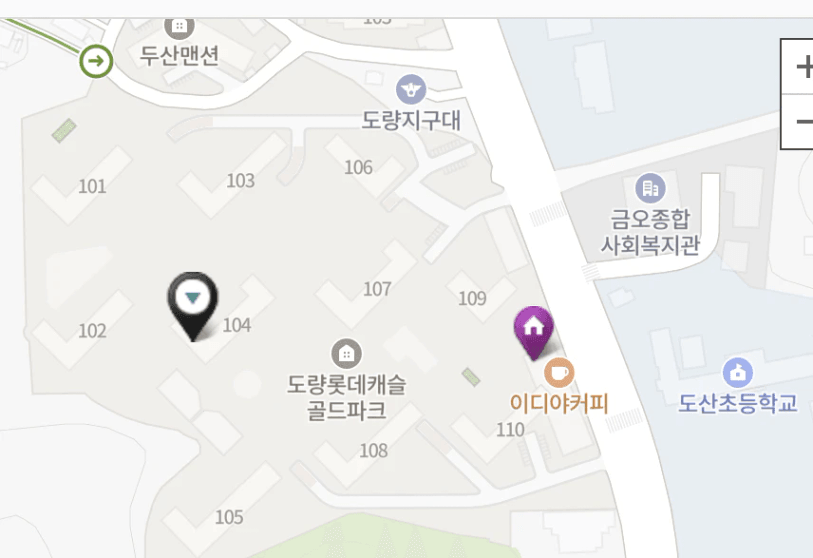Tap the green arrow entrance marker
The image size is (813, 558).
(x=96, y=61)
